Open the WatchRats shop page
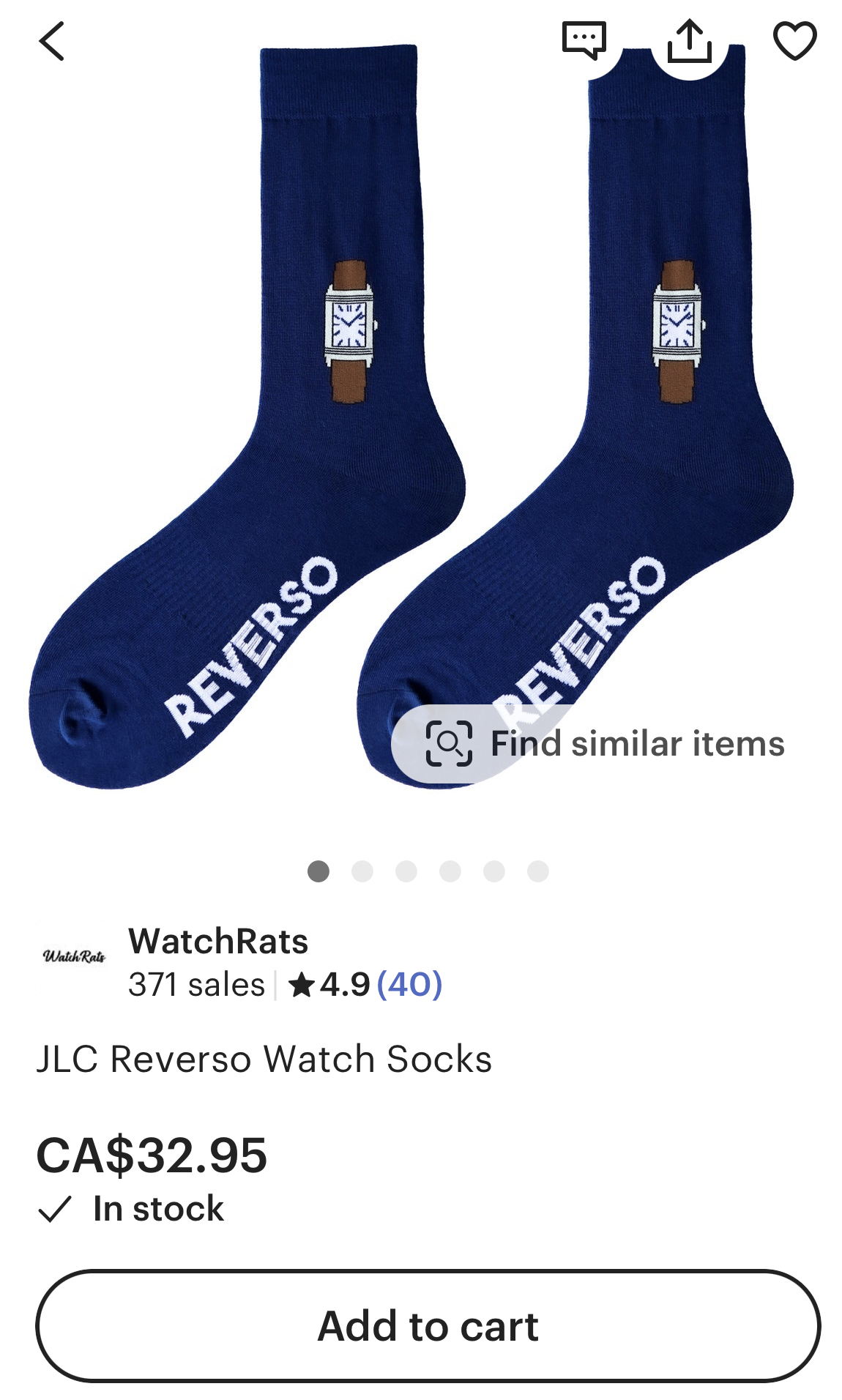This screenshot has height=1400, width=842. pos(218,942)
